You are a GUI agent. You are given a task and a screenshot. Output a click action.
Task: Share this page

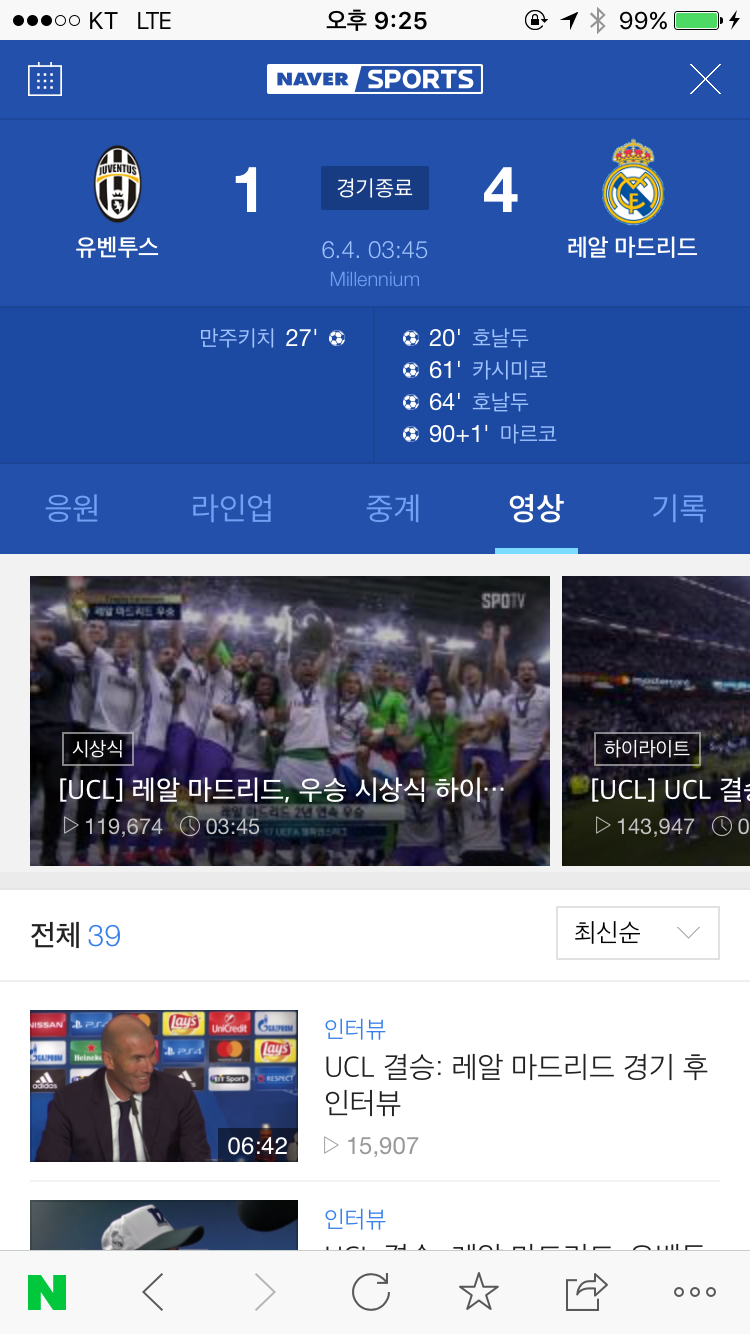(587, 1292)
